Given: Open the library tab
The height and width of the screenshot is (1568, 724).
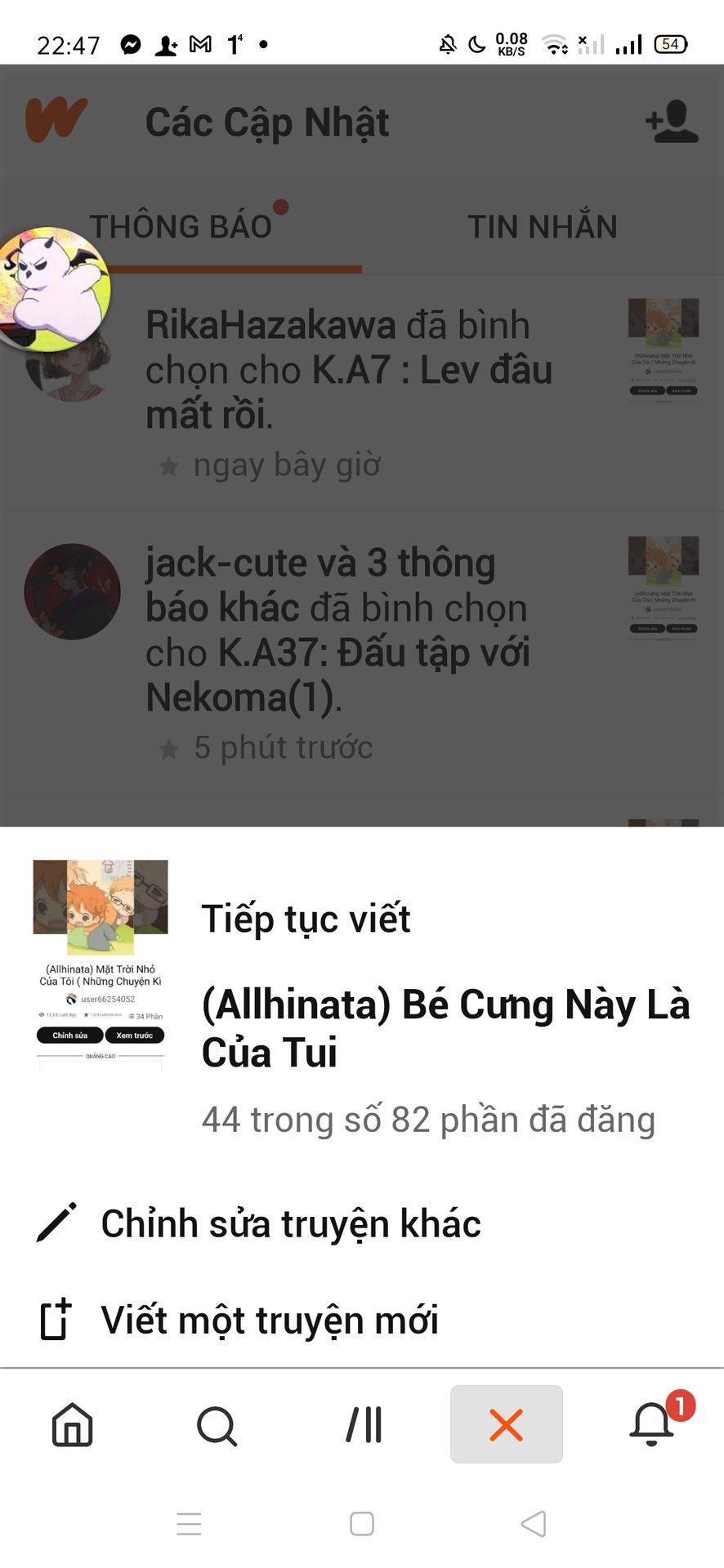Looking at the screenshot, I should 364,1425.
